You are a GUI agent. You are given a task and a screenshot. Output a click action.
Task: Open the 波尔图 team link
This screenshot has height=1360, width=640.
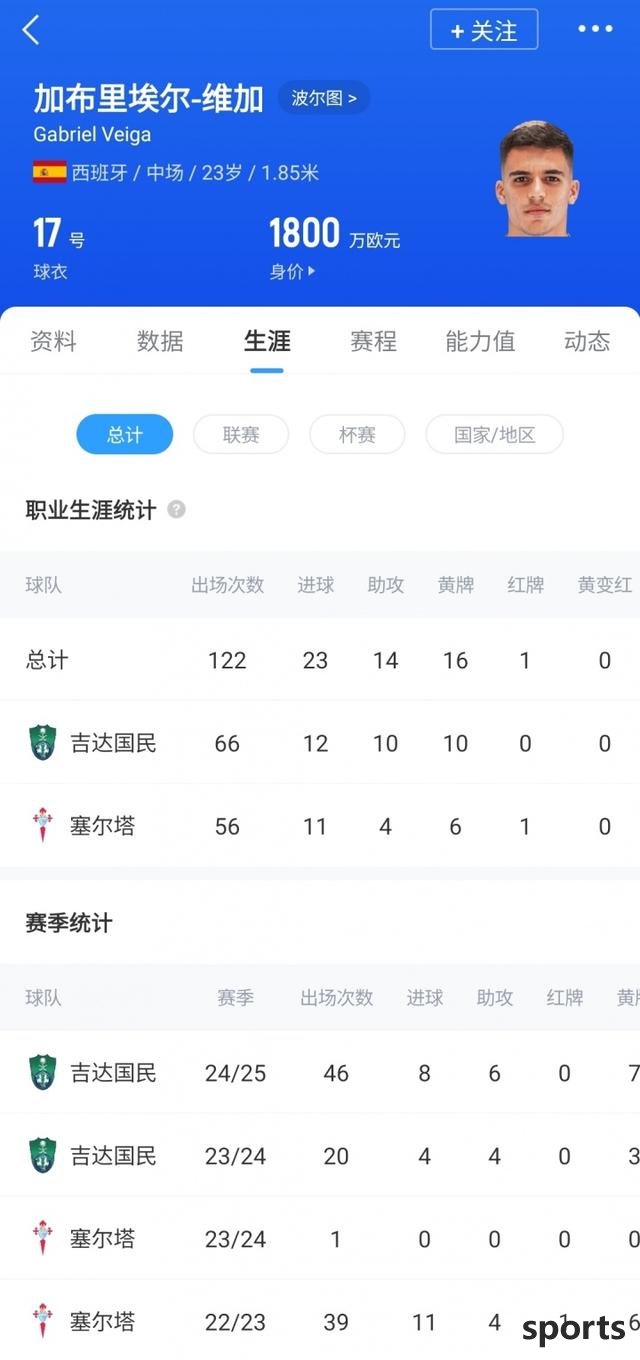(x=323, y=98)
